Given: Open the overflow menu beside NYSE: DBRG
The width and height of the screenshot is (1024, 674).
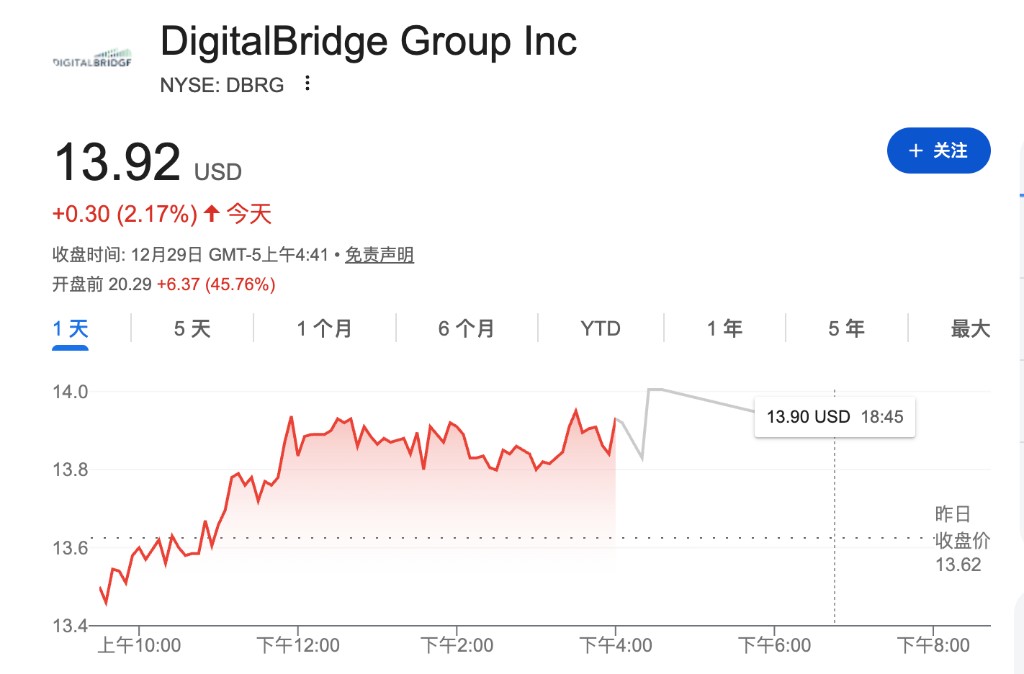Looking at the screenshot, I should coord(308,84).
